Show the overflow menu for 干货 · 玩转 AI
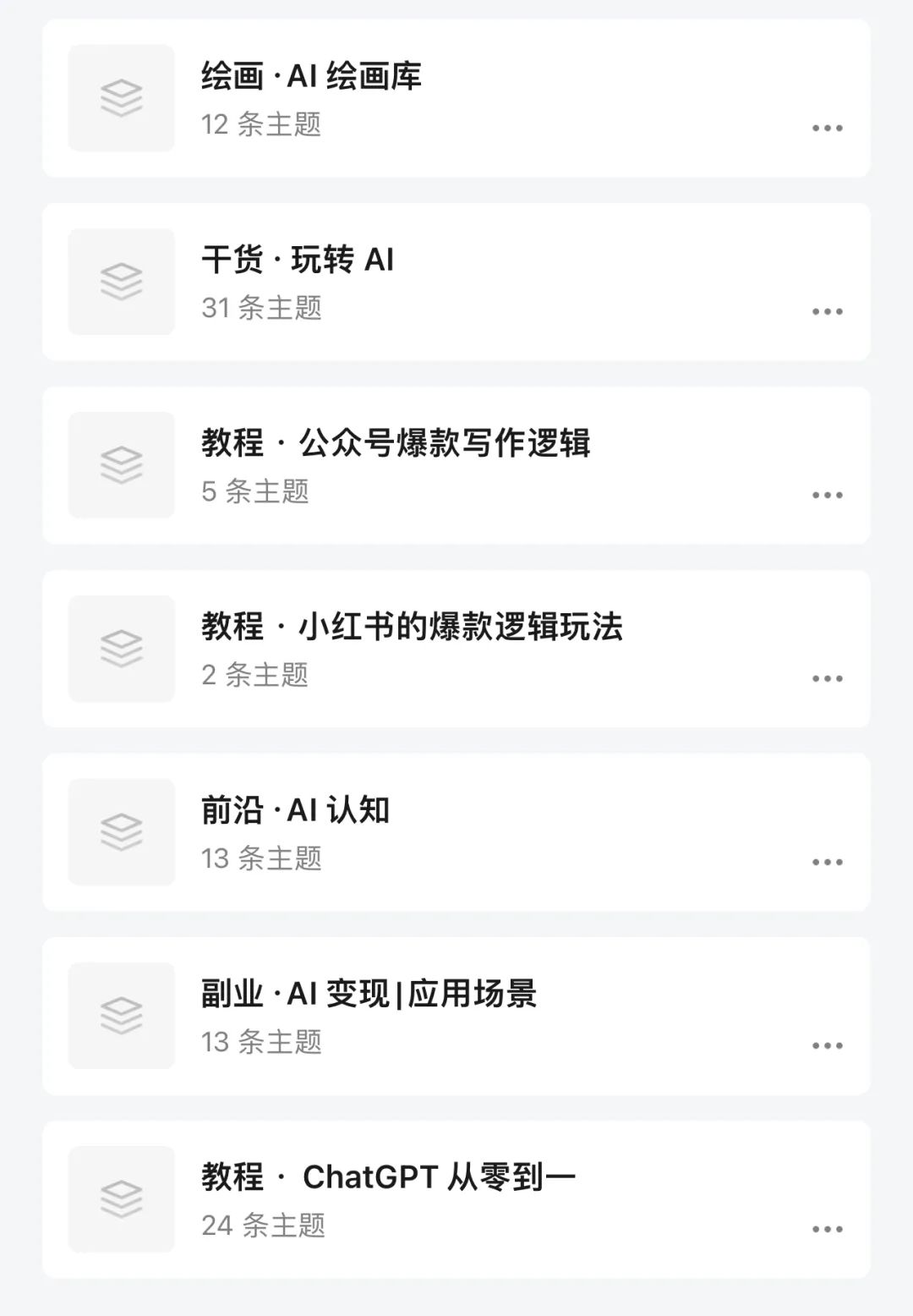913x1316 pixels. (x=827, y=312)
